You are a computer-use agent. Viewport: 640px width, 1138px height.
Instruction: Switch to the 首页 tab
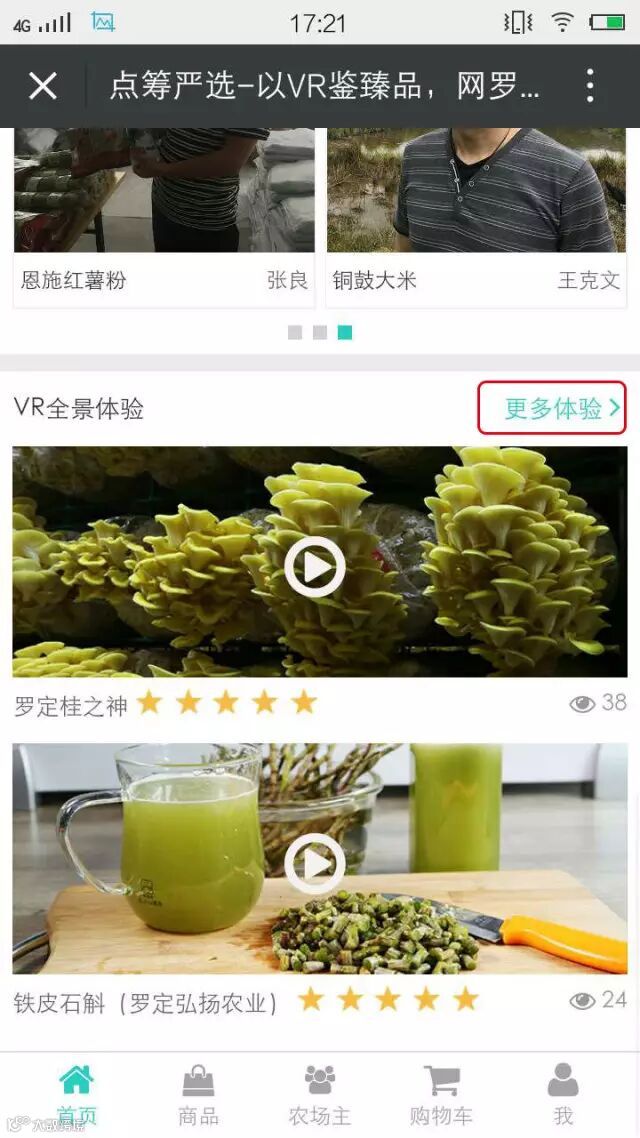point(76,1095)
